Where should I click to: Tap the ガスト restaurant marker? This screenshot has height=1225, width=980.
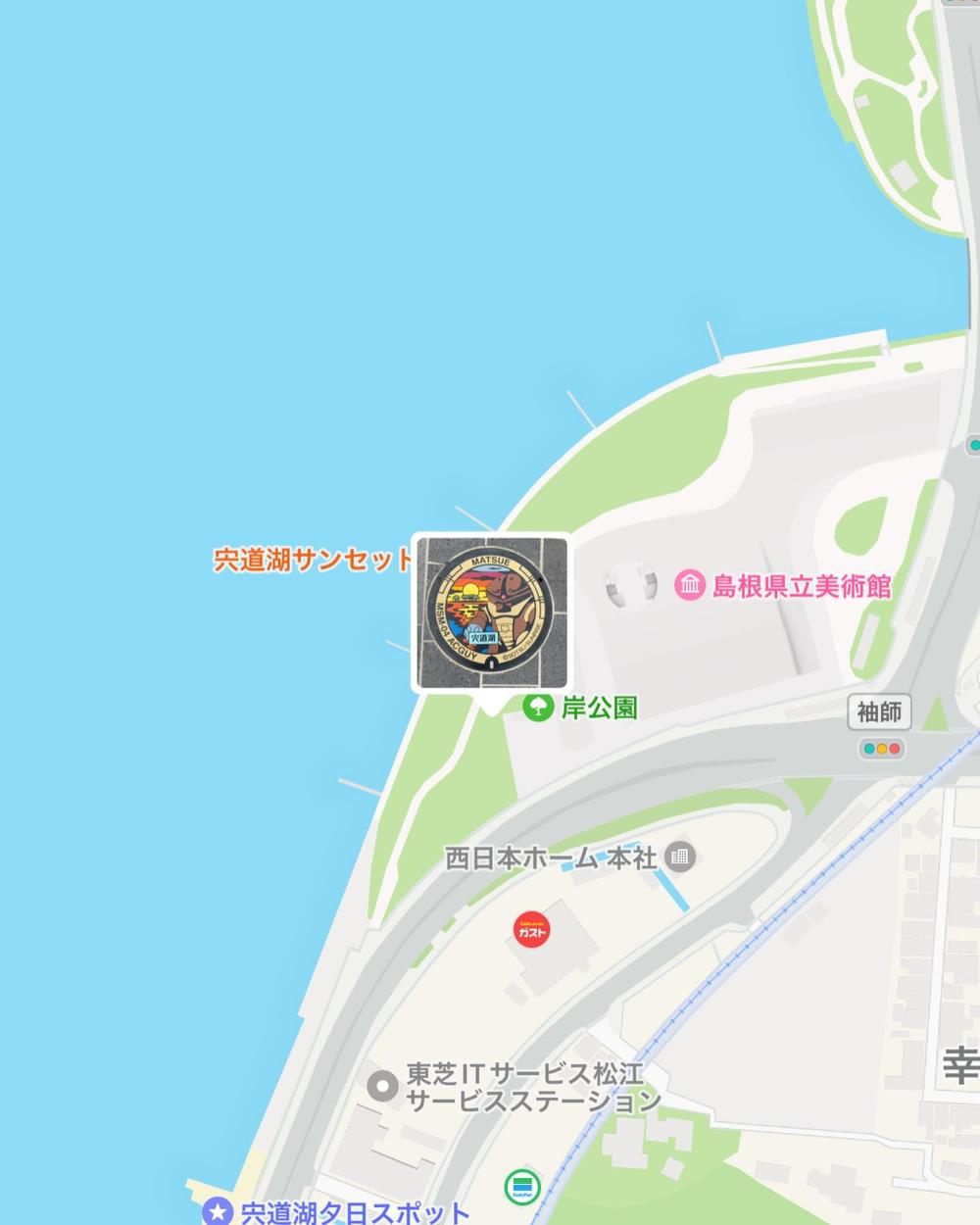click(x=532, y=930)
